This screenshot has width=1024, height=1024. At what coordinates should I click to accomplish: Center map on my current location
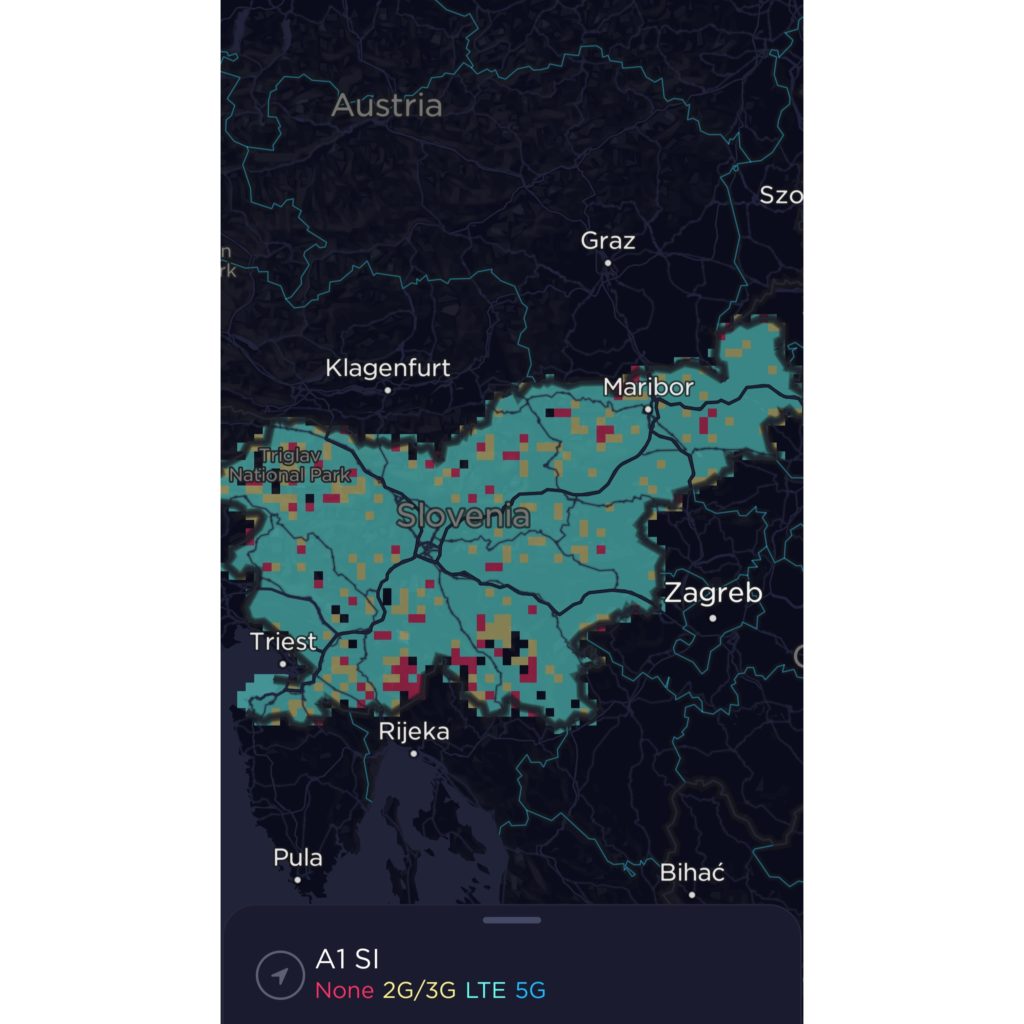(280, 975)
